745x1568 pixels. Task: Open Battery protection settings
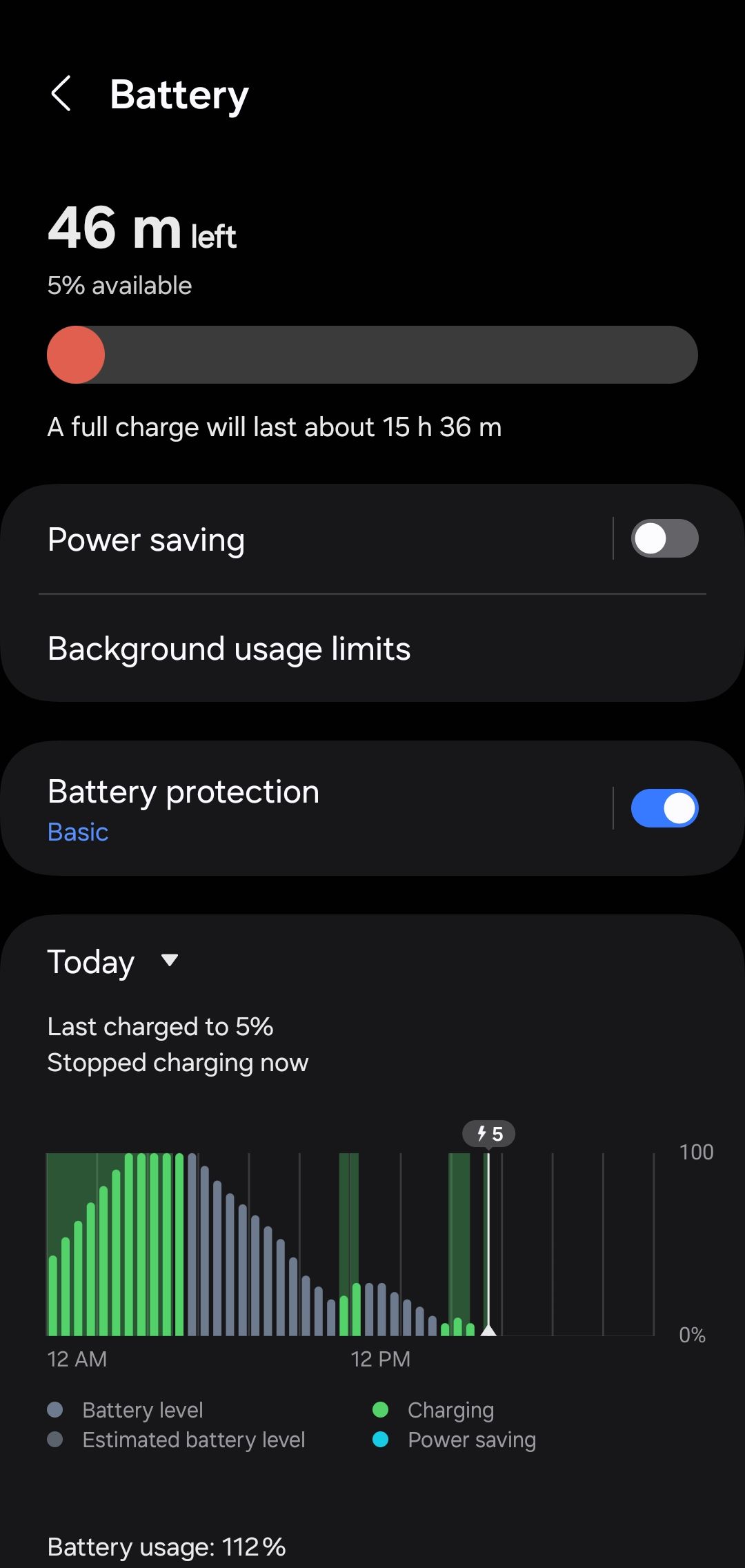click(276, 809)
